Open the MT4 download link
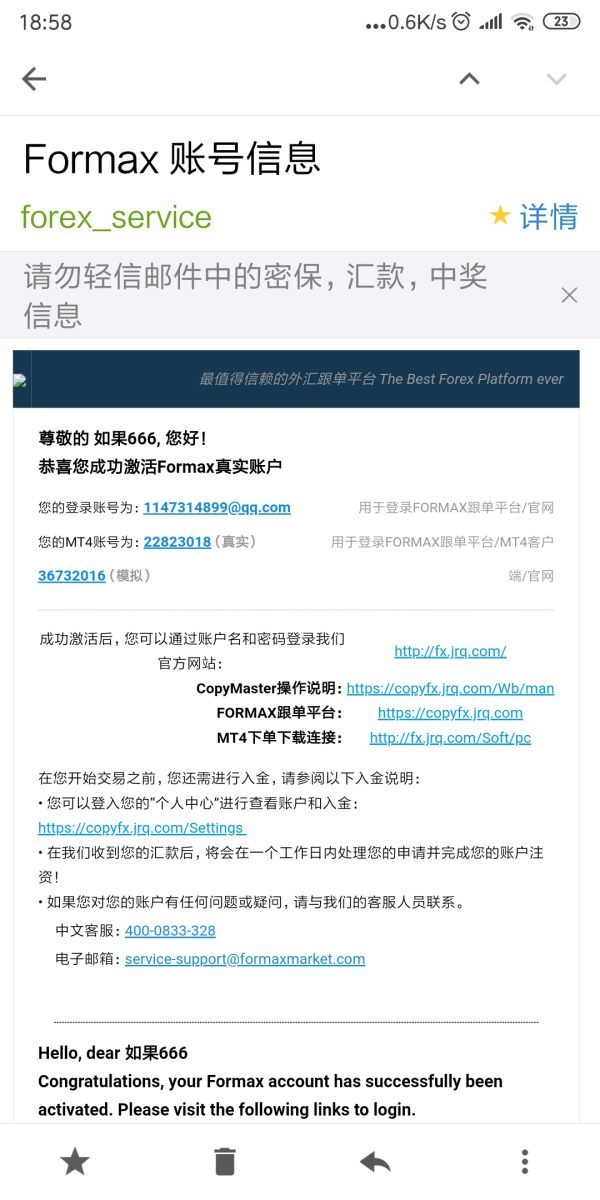 click(x=450, y=738)
